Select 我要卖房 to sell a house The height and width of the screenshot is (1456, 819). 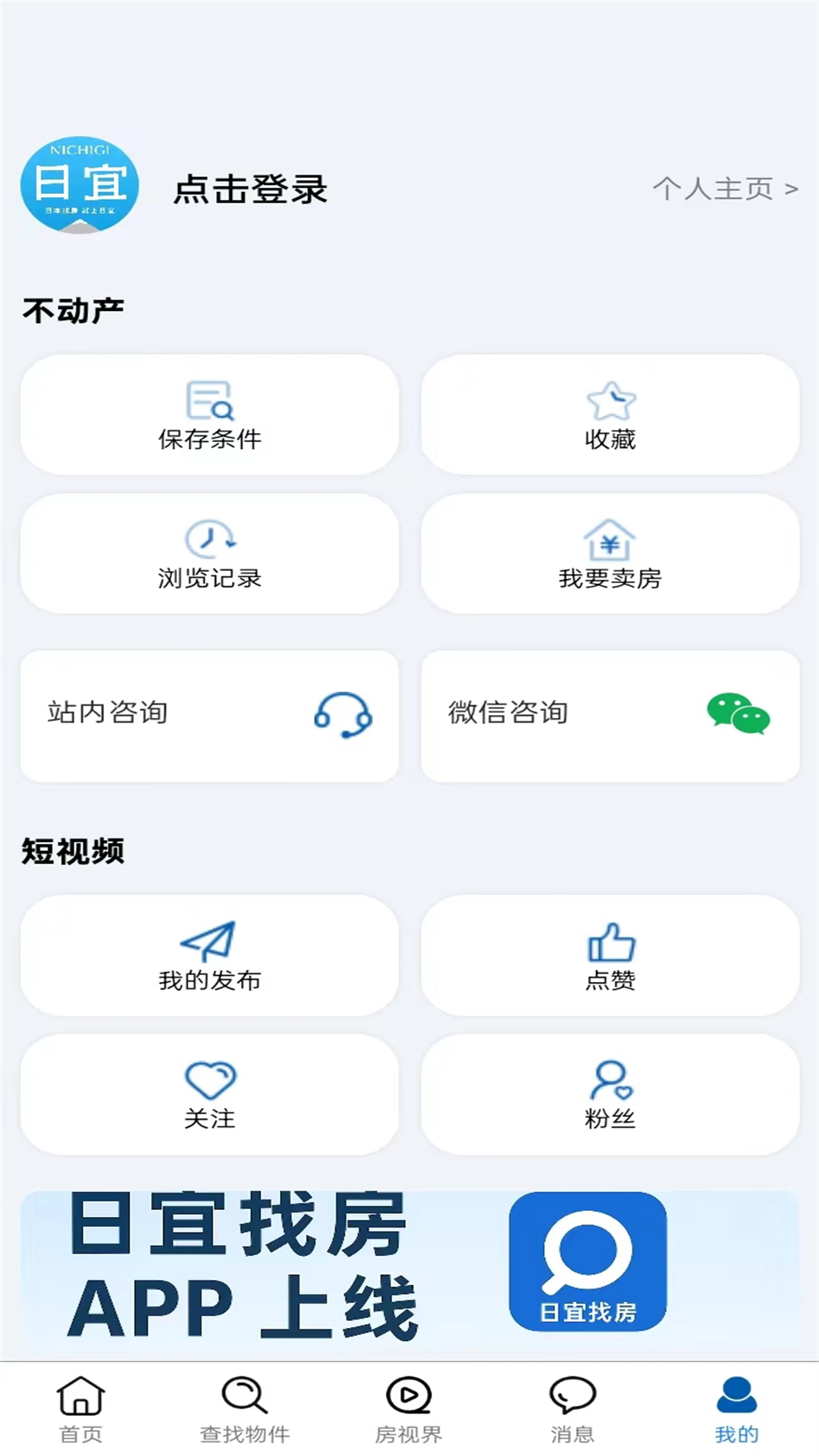[x=610, y=554]
